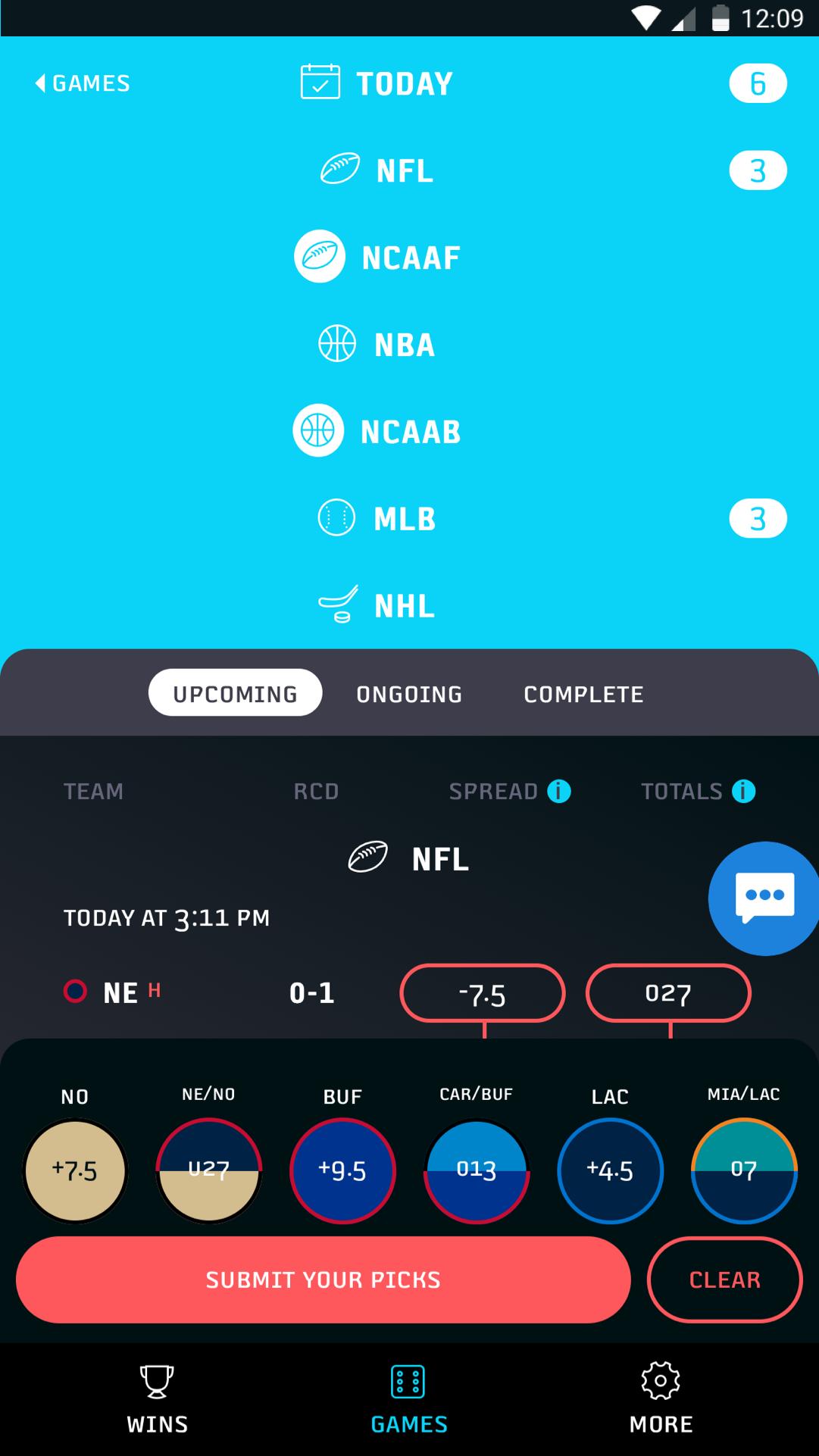The height and width of the screenshot is (1456, 819).
Task: Submit your picks
Action: tap(323, 1279)
